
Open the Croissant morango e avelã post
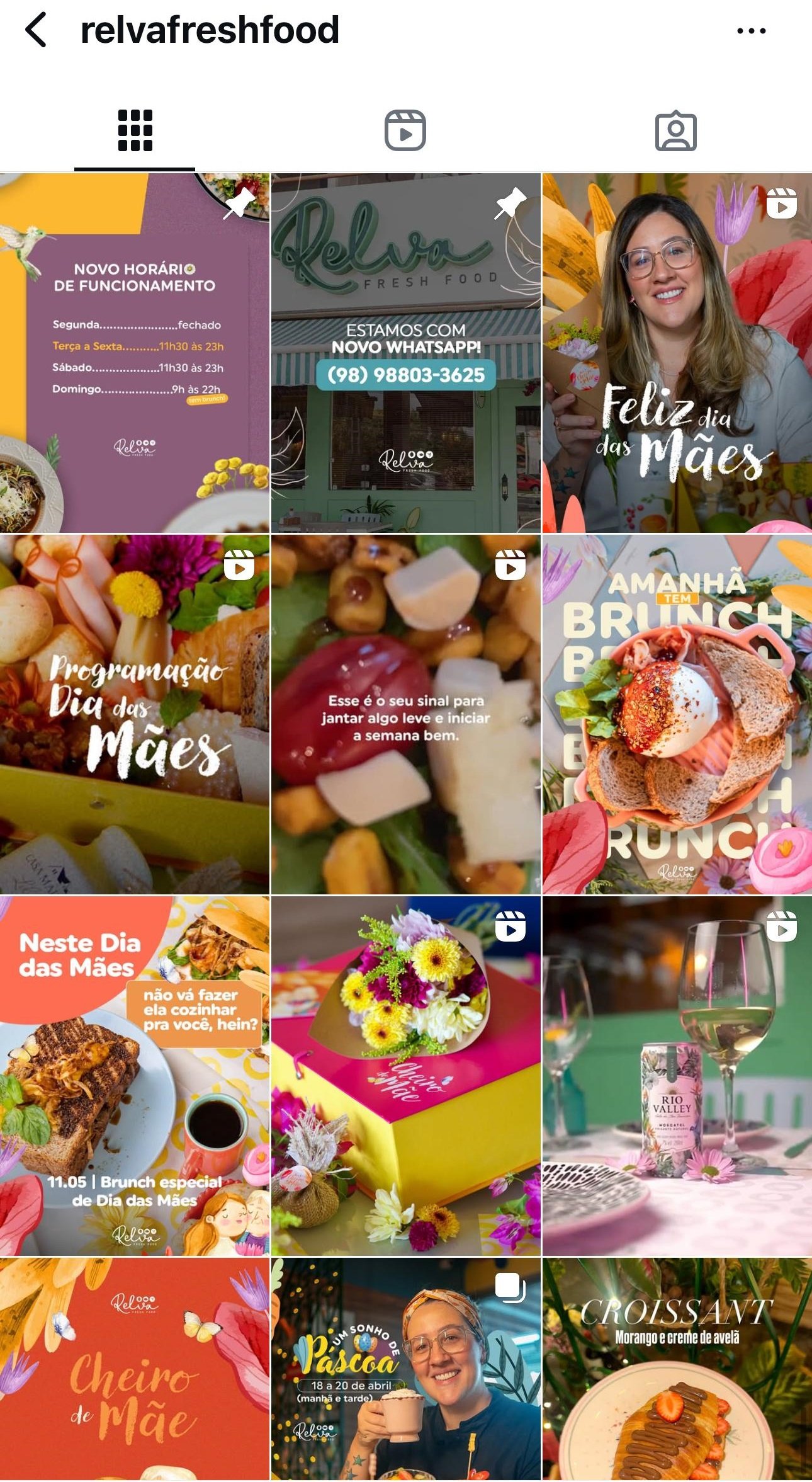[677, 1370]
